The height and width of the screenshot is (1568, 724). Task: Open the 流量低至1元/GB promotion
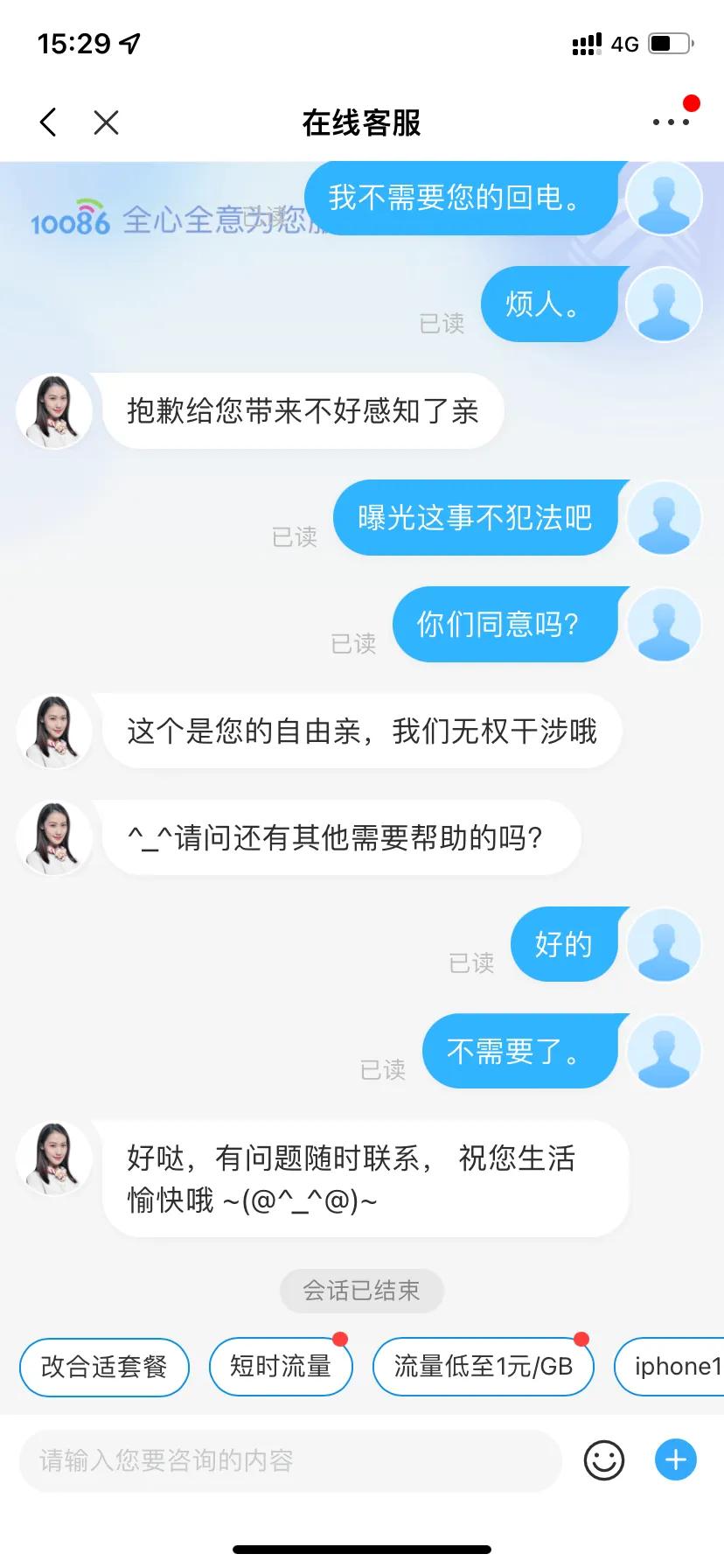pos(483,1366)
